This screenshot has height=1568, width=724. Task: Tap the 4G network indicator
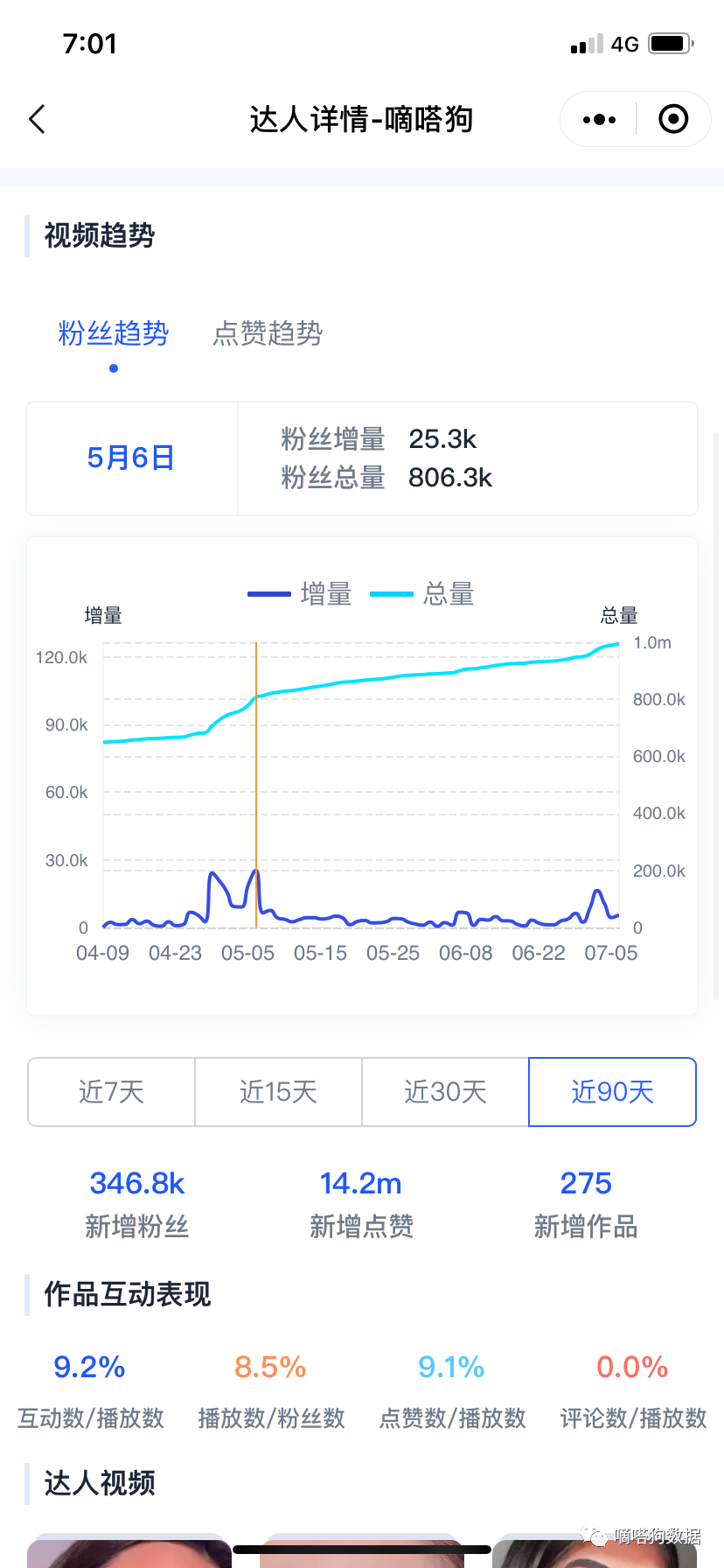click(623, 43)
